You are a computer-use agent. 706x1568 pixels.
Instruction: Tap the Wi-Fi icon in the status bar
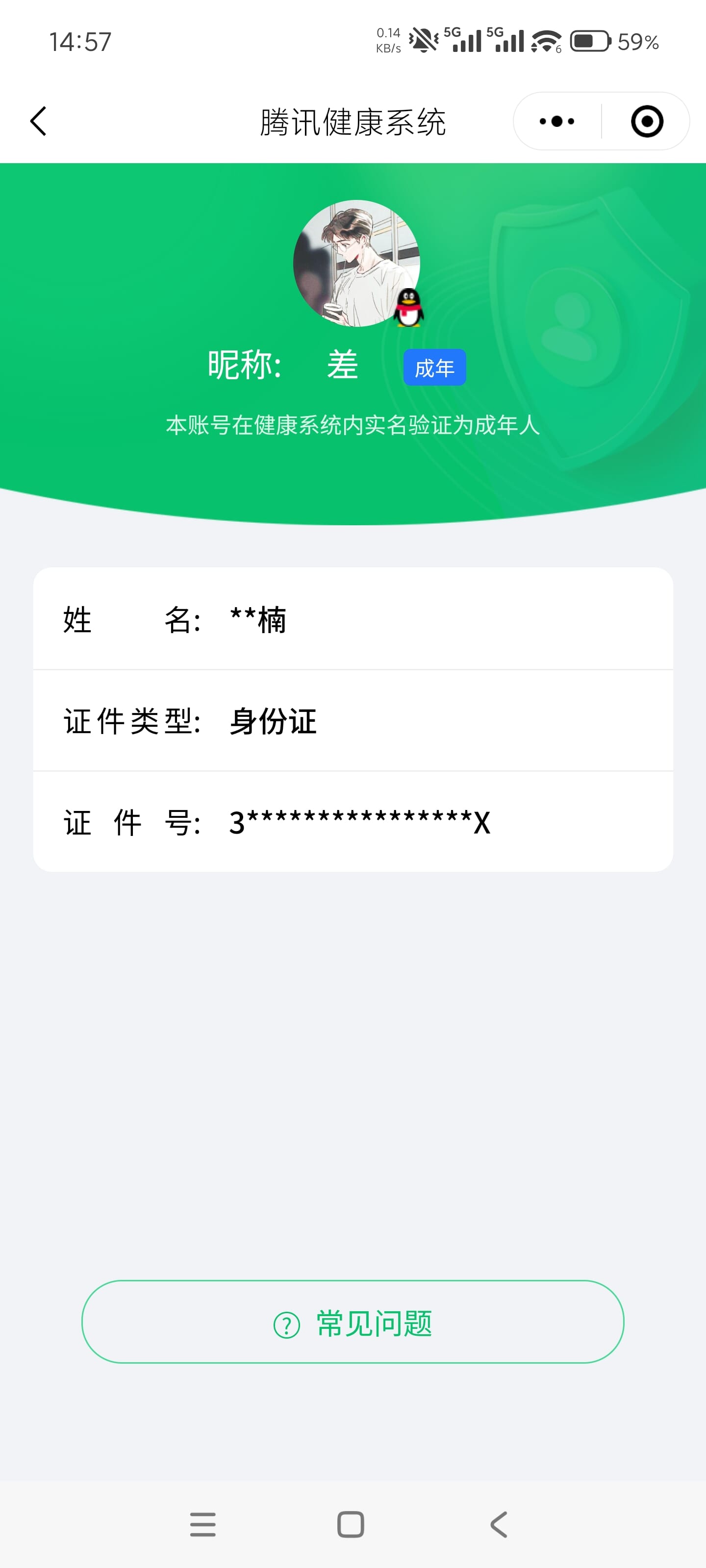pos(542,40)
